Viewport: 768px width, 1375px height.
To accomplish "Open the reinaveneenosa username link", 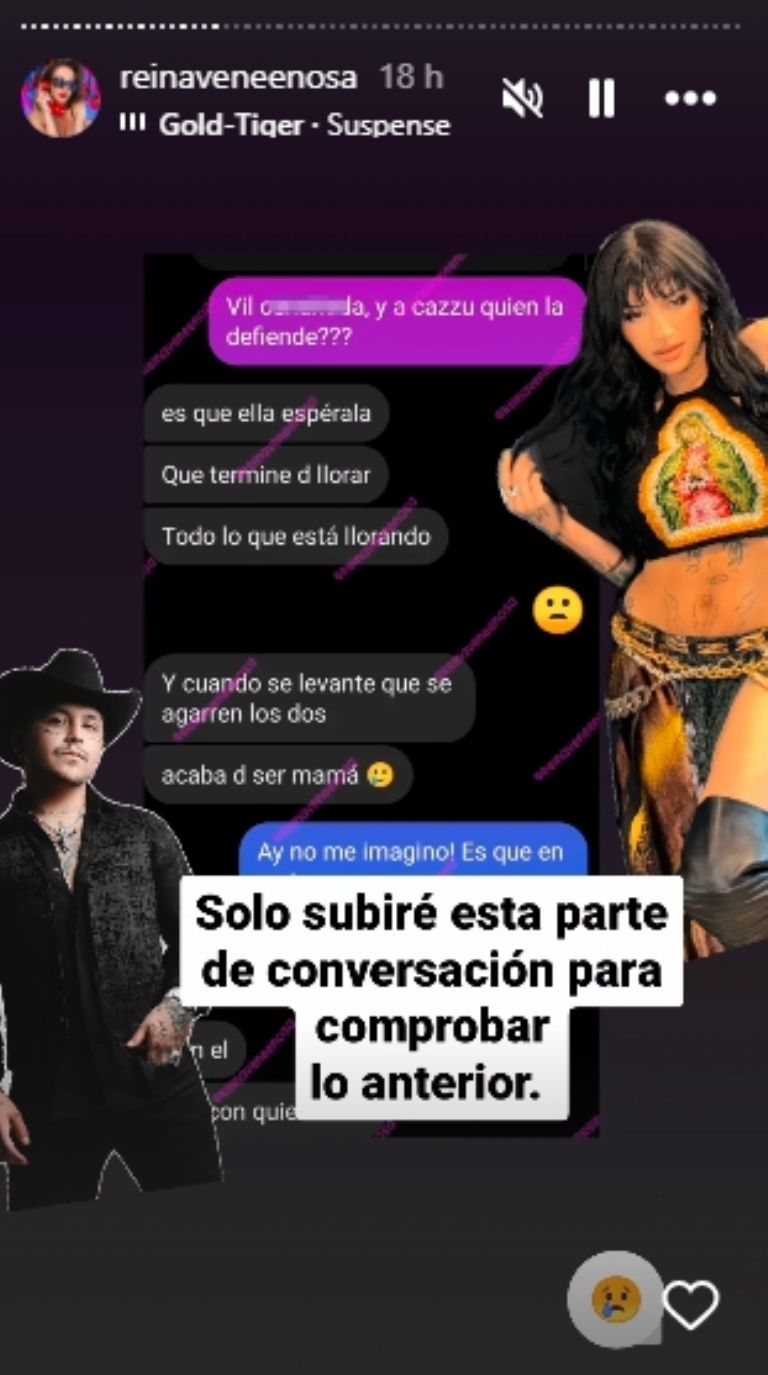I will tap(241, 78).
